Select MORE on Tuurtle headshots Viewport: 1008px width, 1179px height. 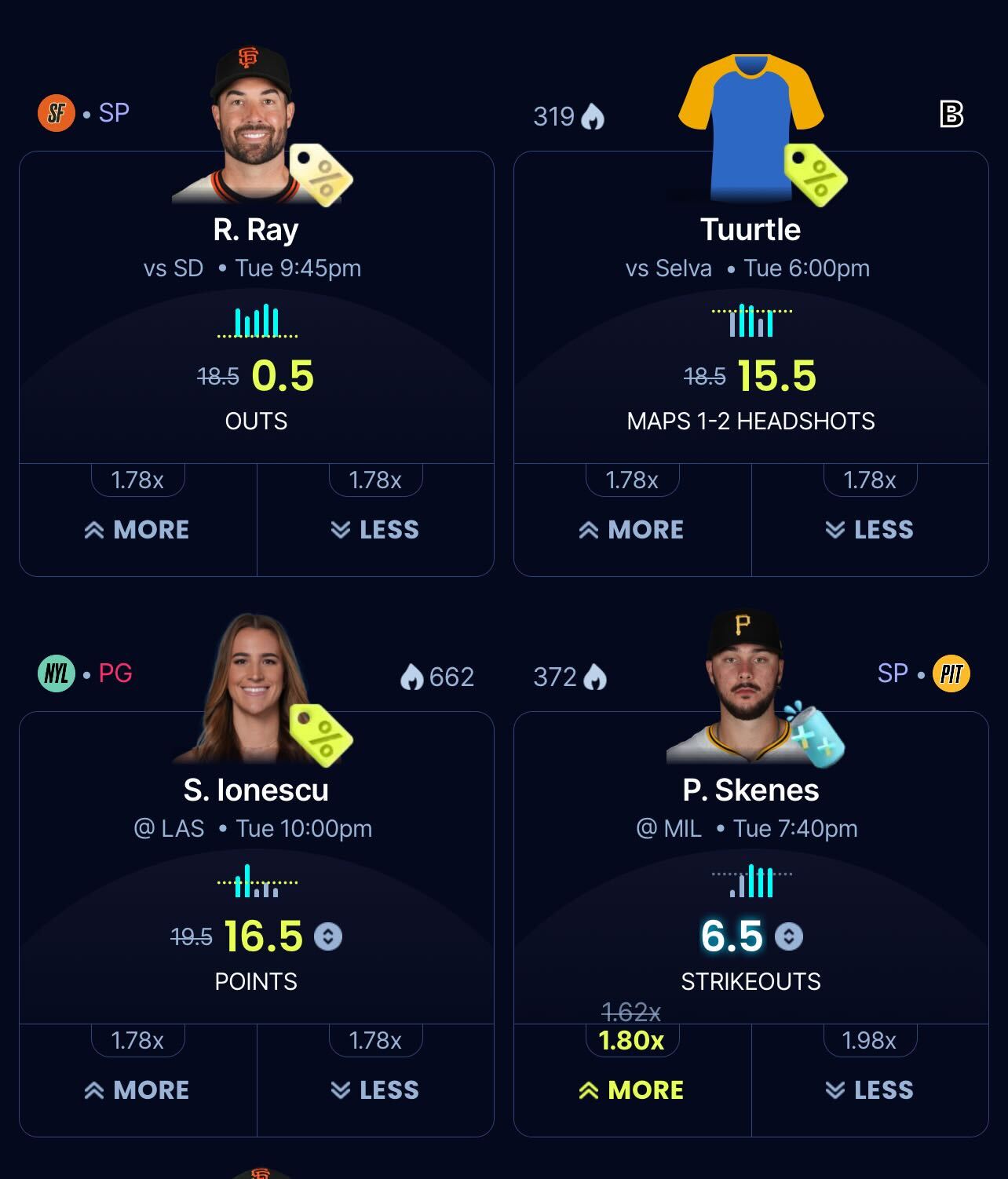coord(632,529)
